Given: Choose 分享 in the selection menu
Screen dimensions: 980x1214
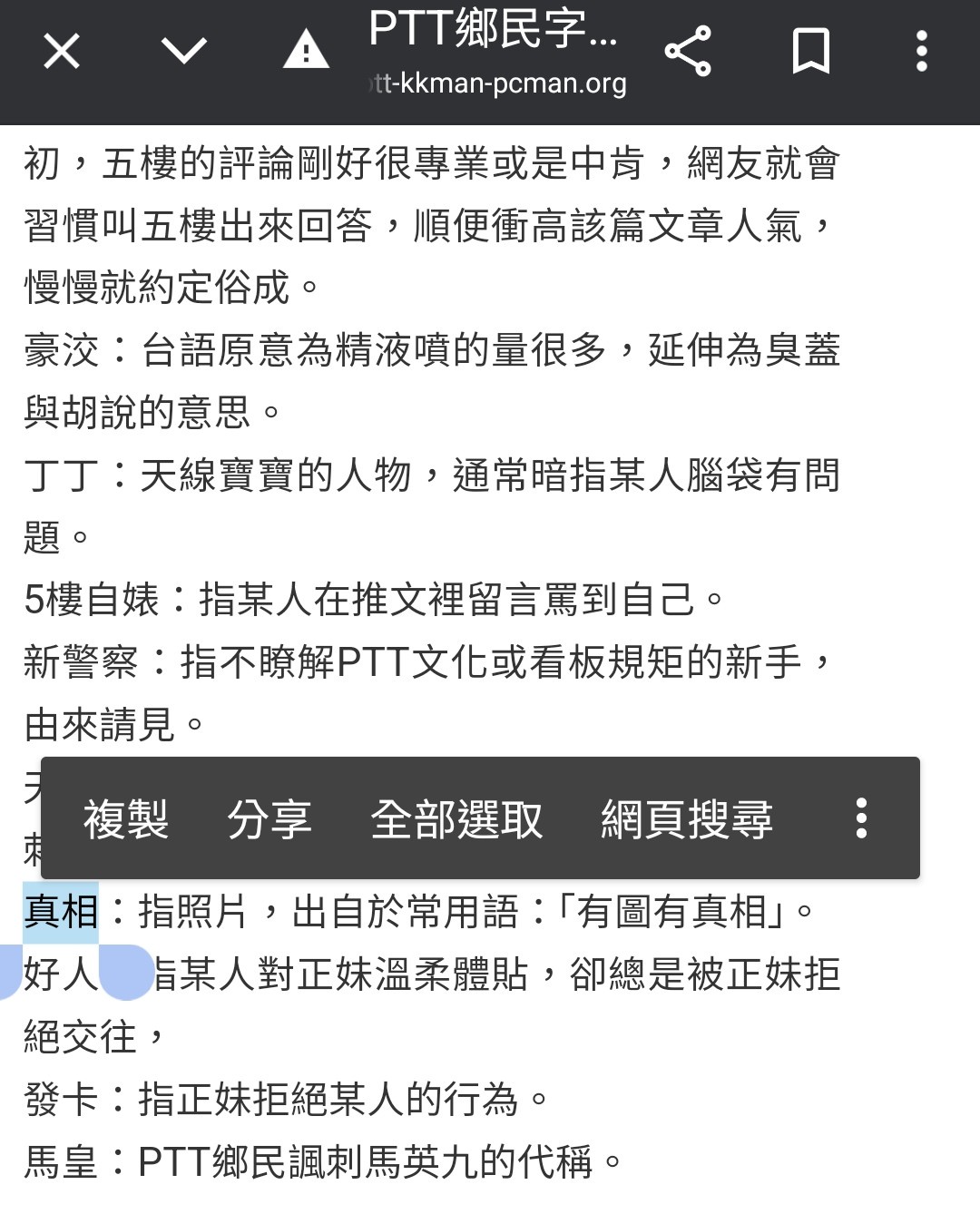Looking at the screenshot, I should point(269,819).
